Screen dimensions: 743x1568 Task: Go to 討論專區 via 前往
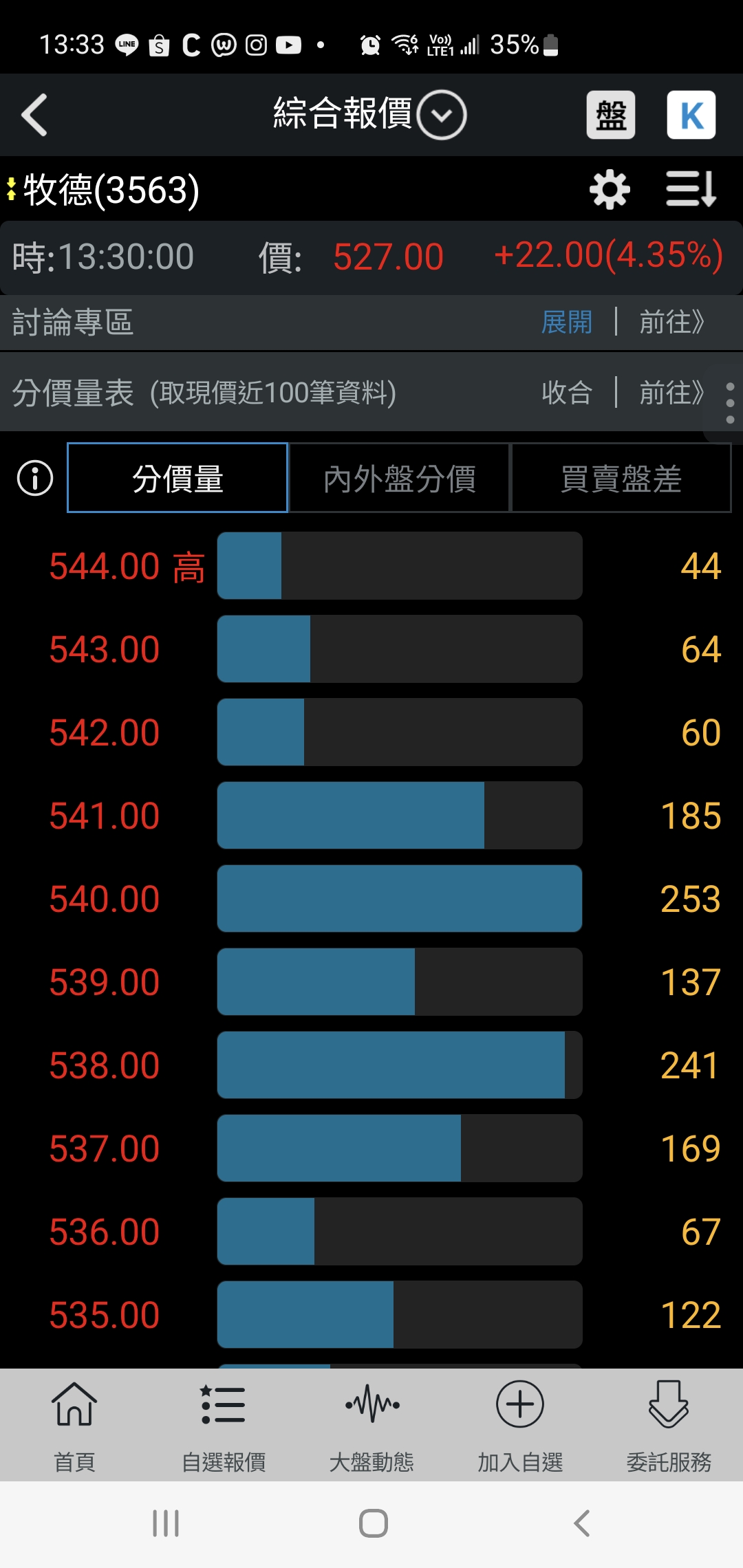coord(671,322)
